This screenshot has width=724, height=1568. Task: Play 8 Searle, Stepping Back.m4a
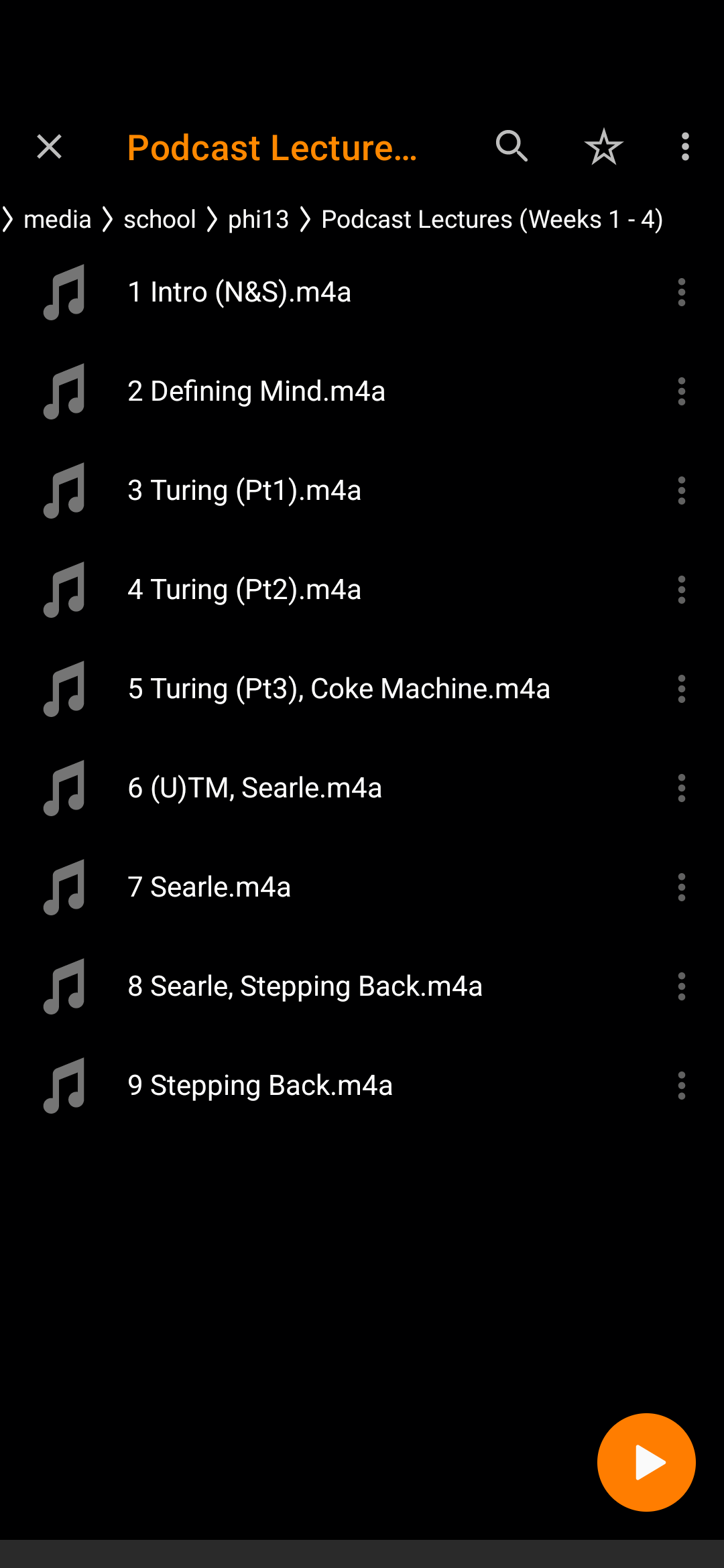[362, 986]
